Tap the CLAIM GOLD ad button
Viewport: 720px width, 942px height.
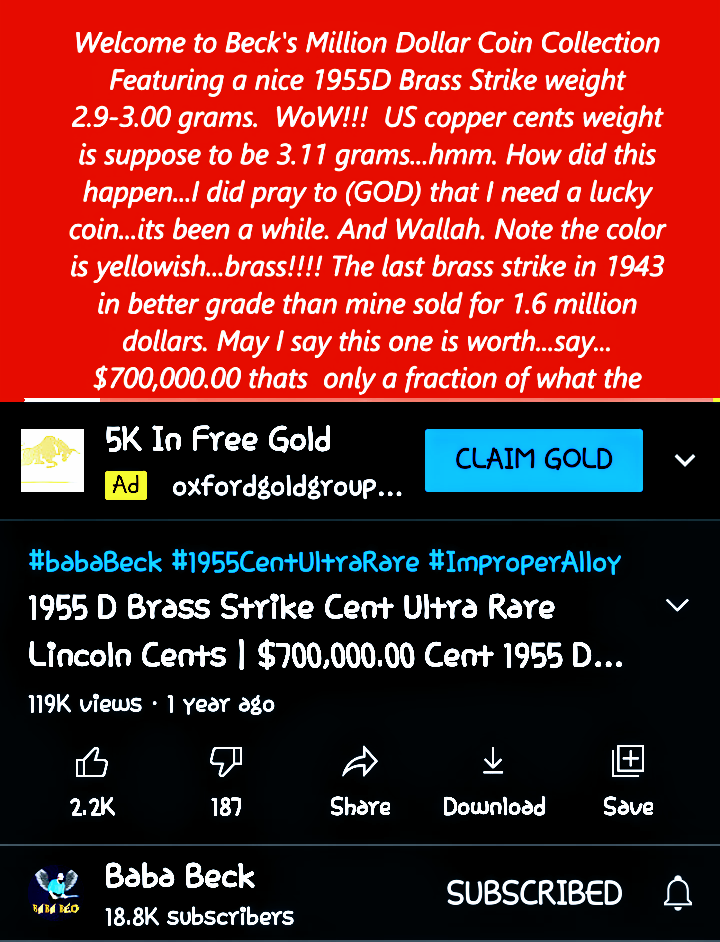(533, 460)
